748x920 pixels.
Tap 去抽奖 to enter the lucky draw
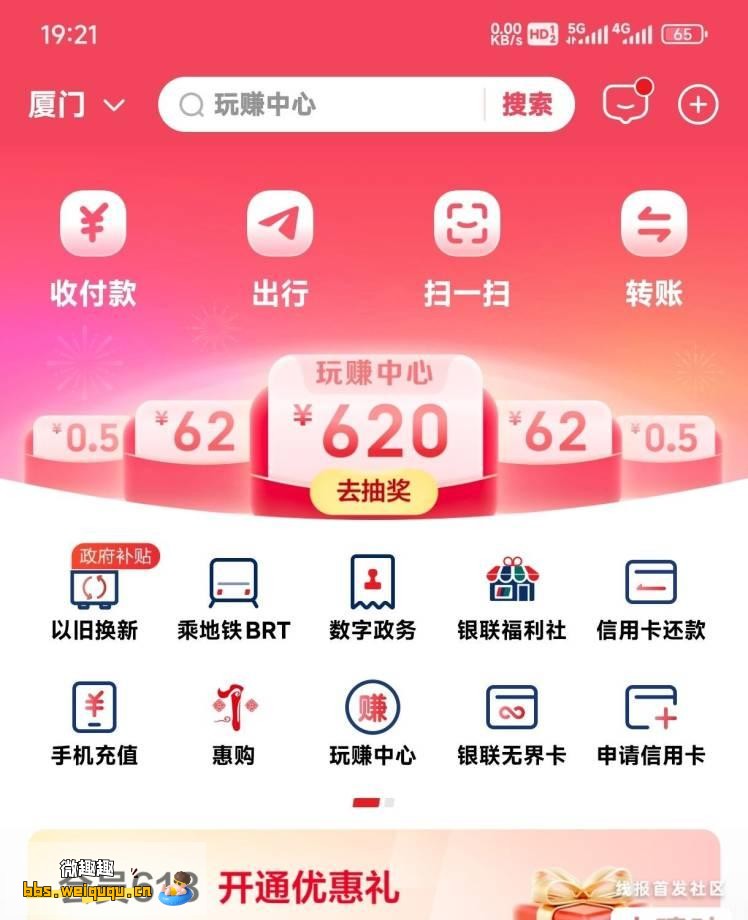(373, 490)
